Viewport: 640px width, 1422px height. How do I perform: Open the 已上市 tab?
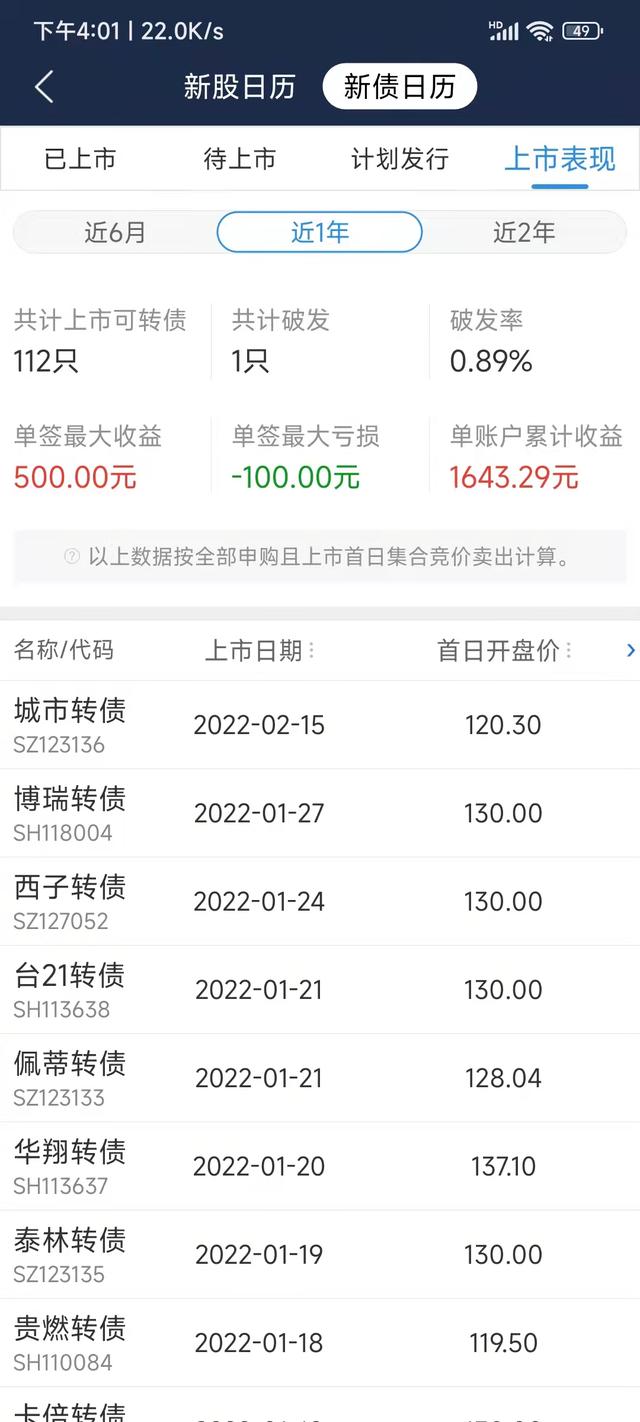80,159
